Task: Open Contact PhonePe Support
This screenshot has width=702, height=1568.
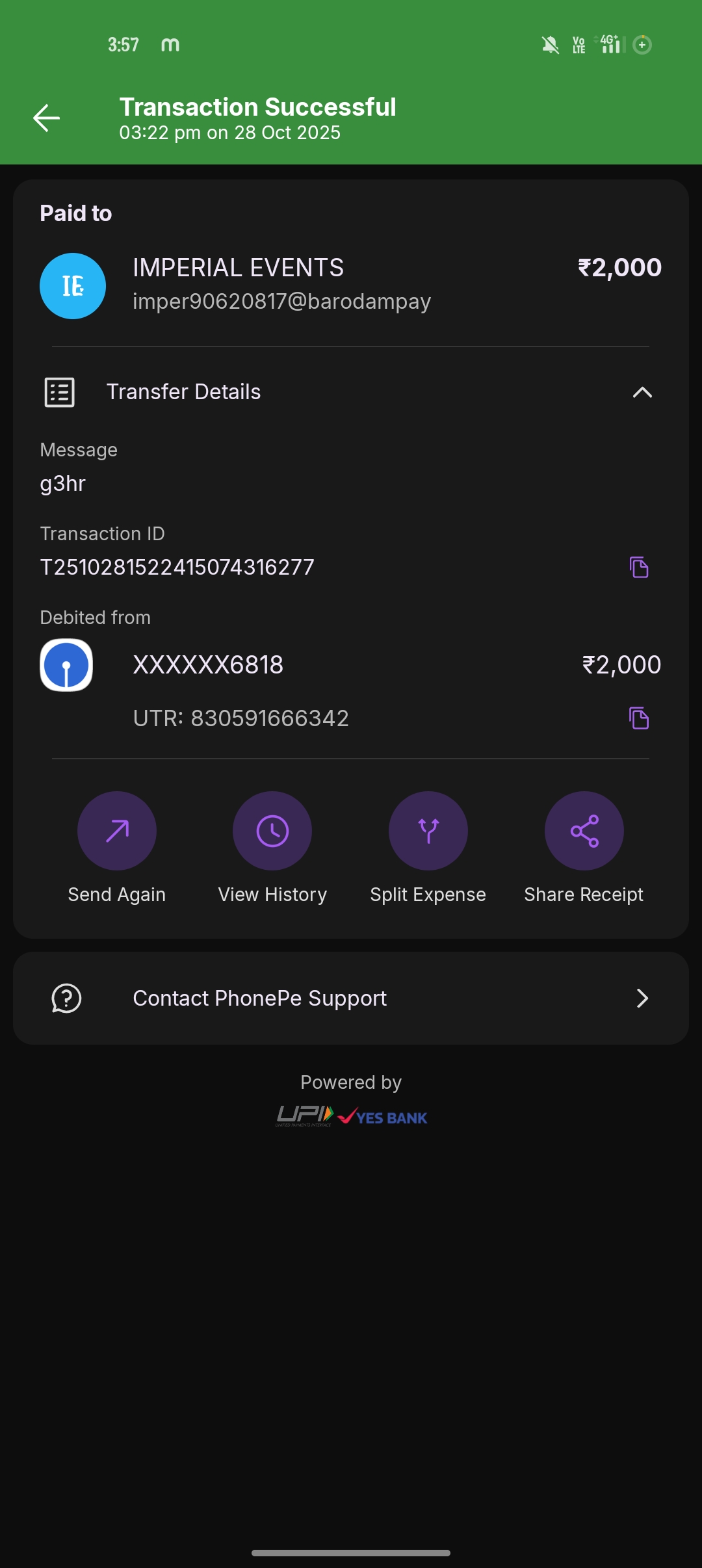Action: pos(351,999)
